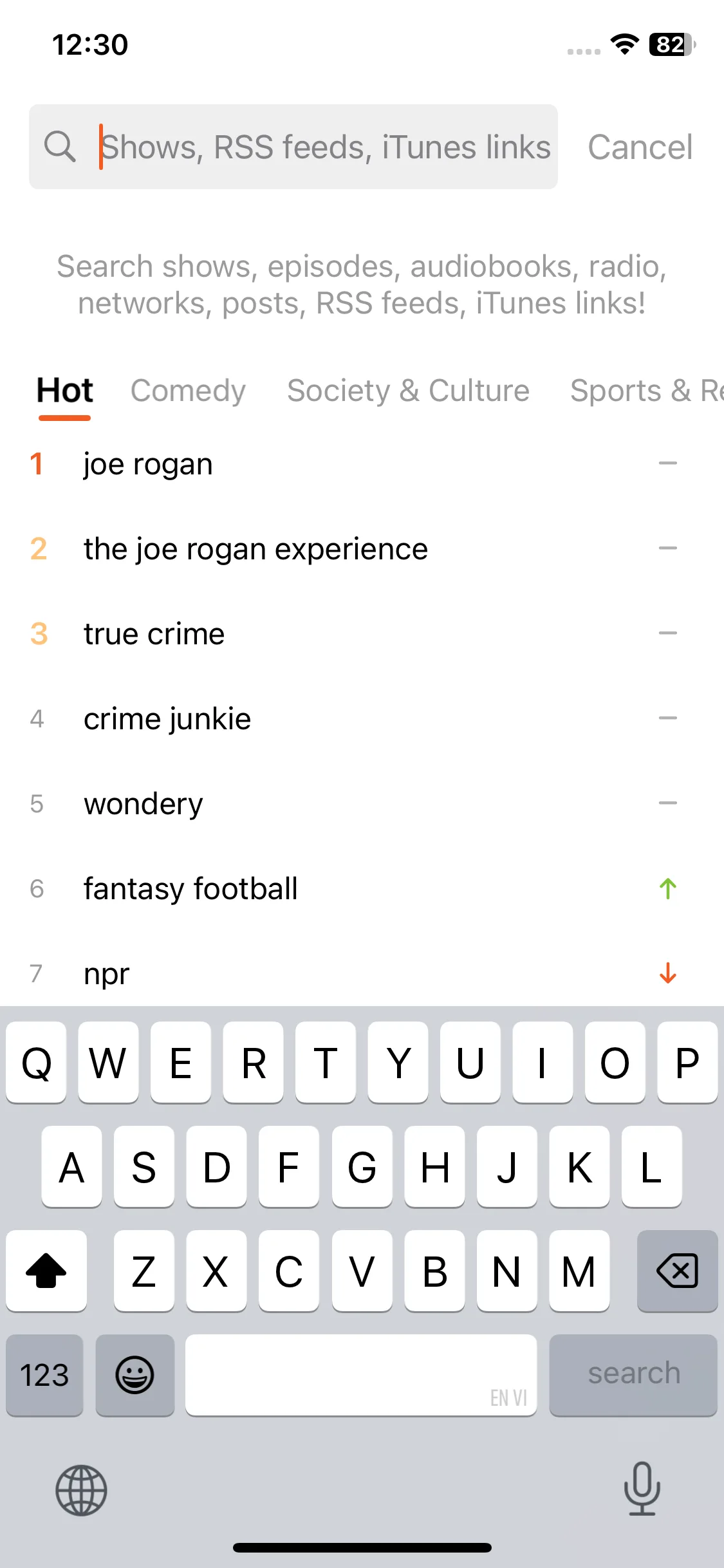Tap the fantasy football suggestion
This screenshot has width=724, height=1568.
(190, 889)
